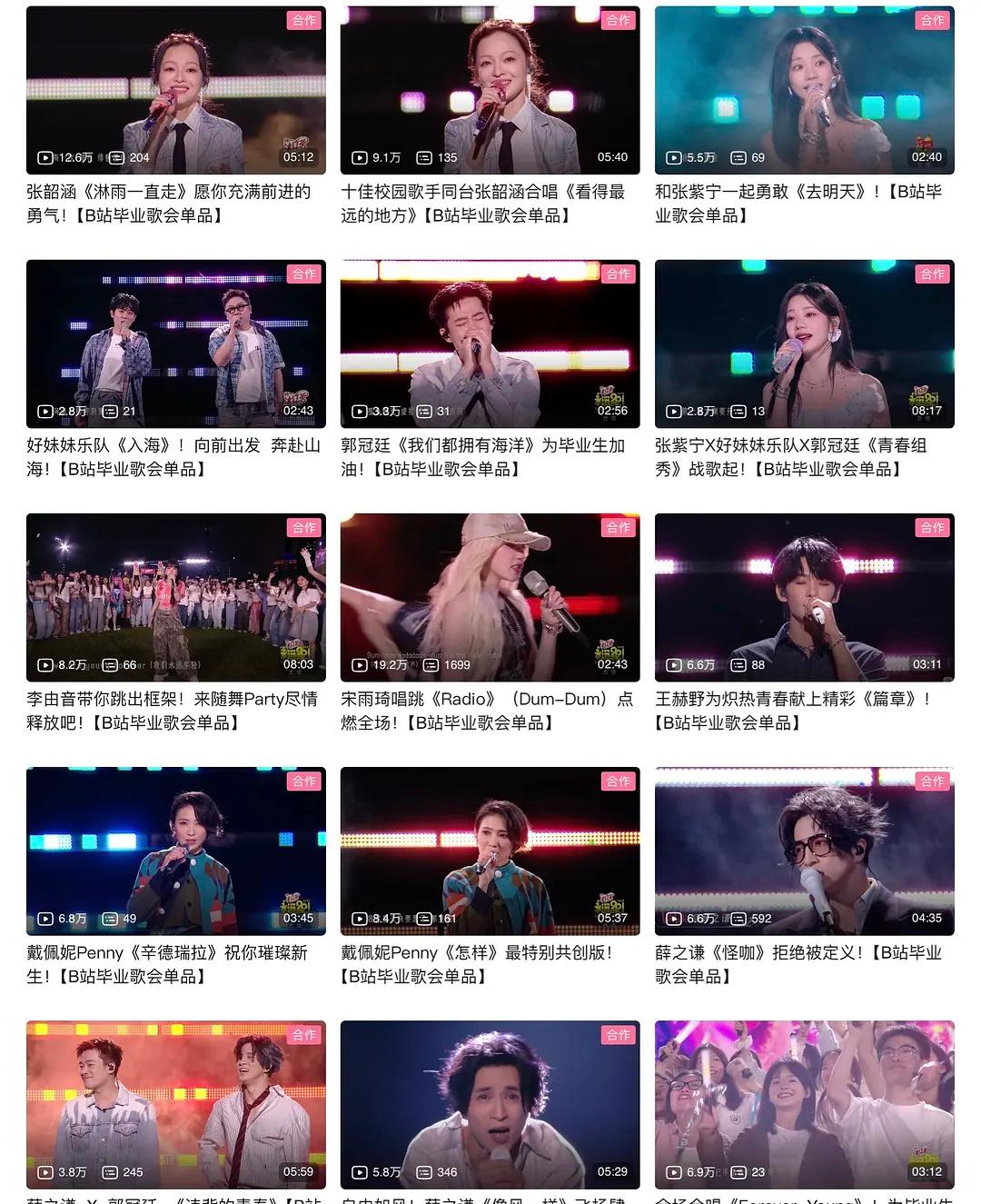
Task: Play 《青春组秀》 group performance video
Action: [x=804, y=343]
